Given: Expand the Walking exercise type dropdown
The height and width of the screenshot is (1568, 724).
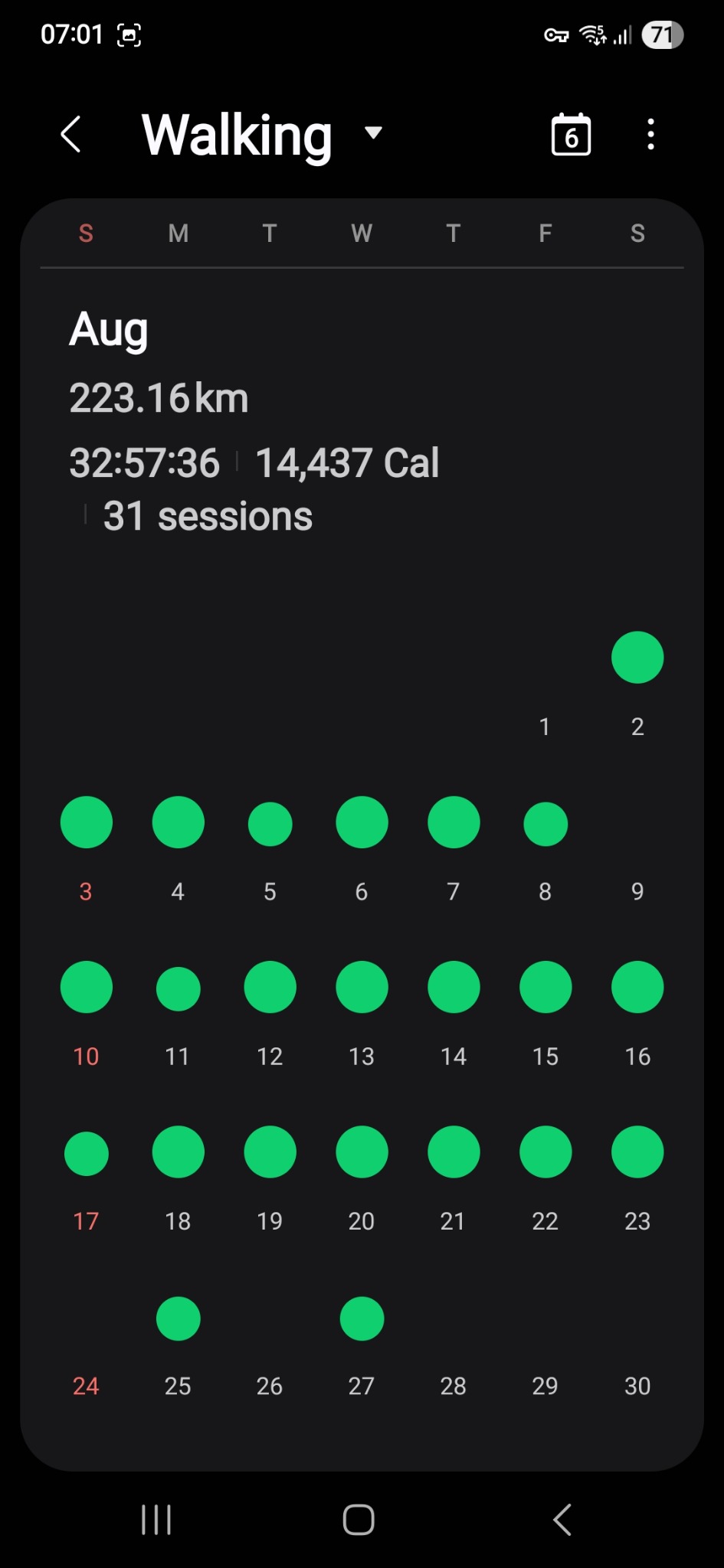Looking at the screenshot, I should [x=373, y=133].
